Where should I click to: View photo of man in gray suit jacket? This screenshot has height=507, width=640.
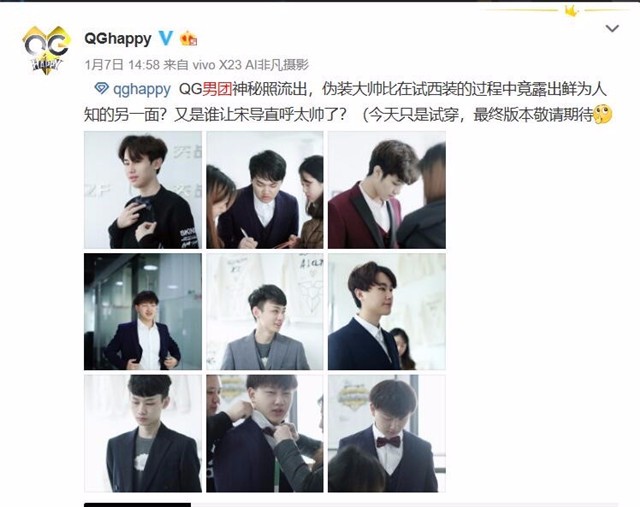click(264, 312)
